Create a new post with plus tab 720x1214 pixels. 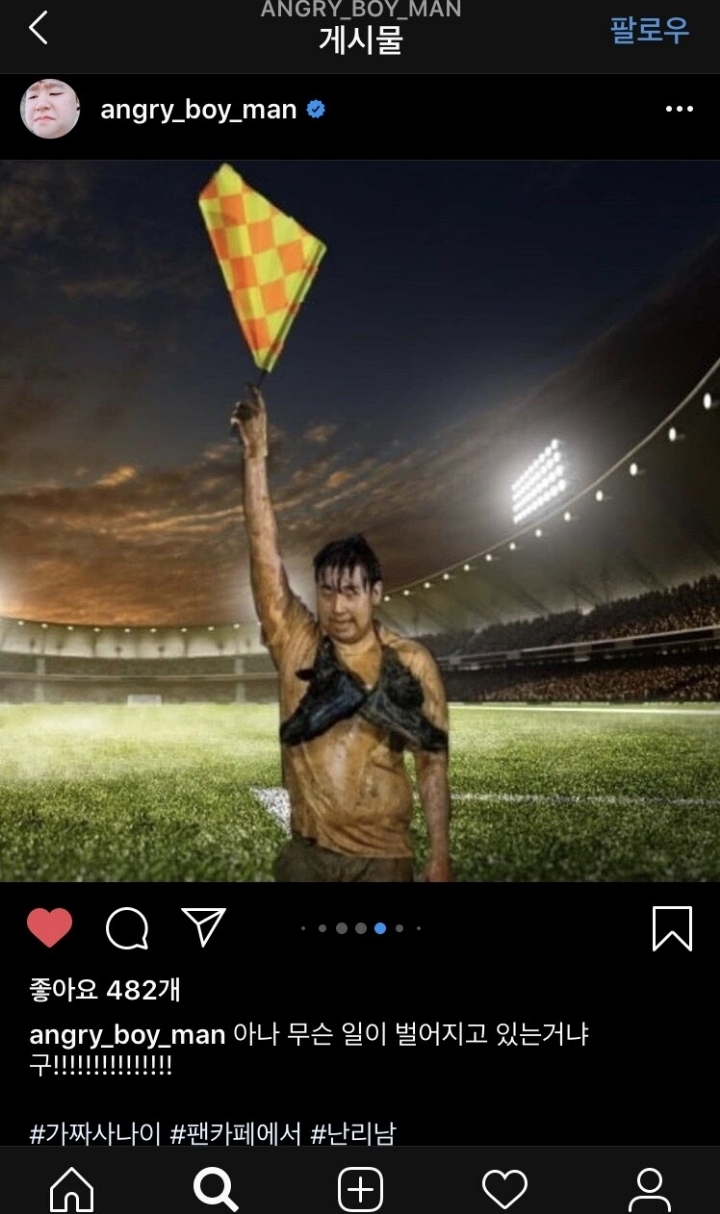tap(360, 1189)
